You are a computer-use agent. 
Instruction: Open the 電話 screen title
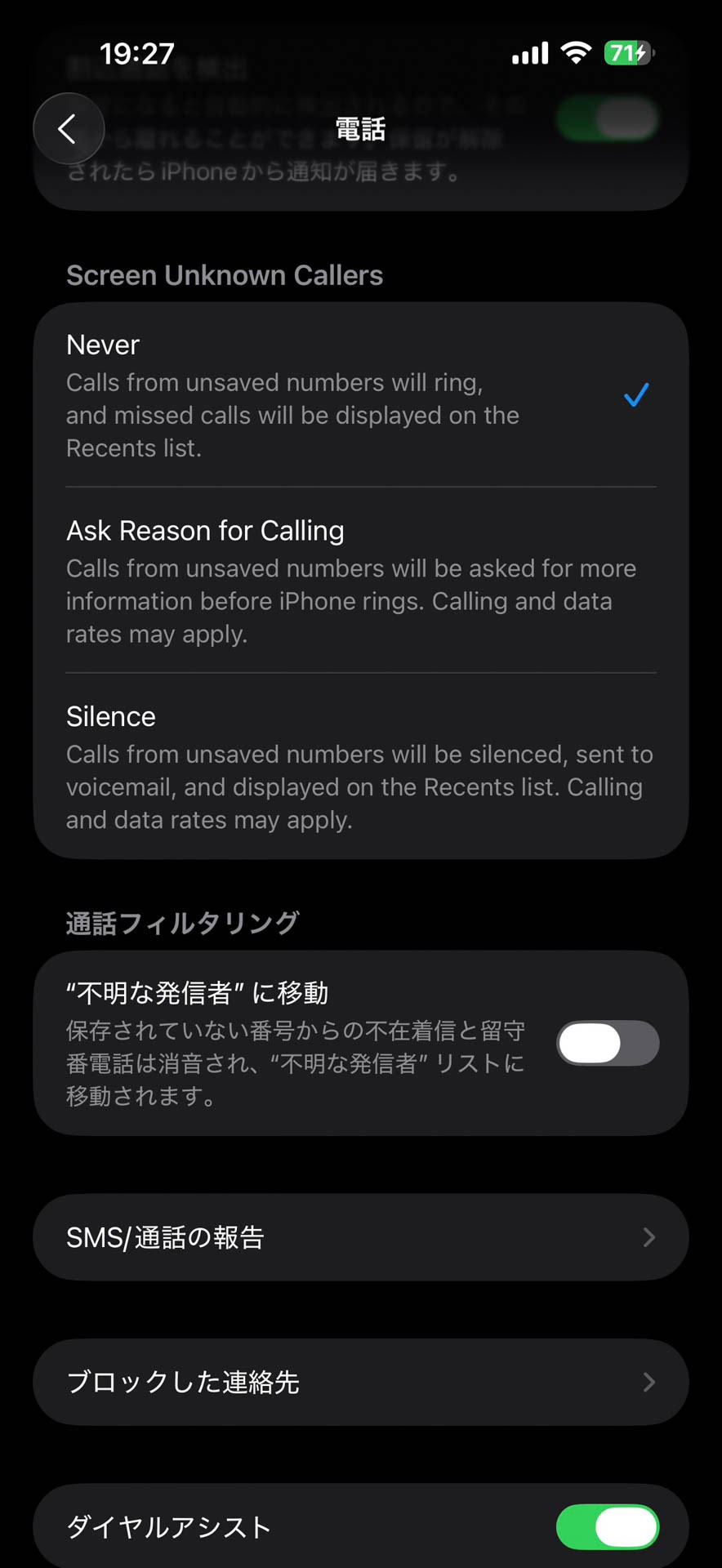pyautogui.click(x=360, y=128)
